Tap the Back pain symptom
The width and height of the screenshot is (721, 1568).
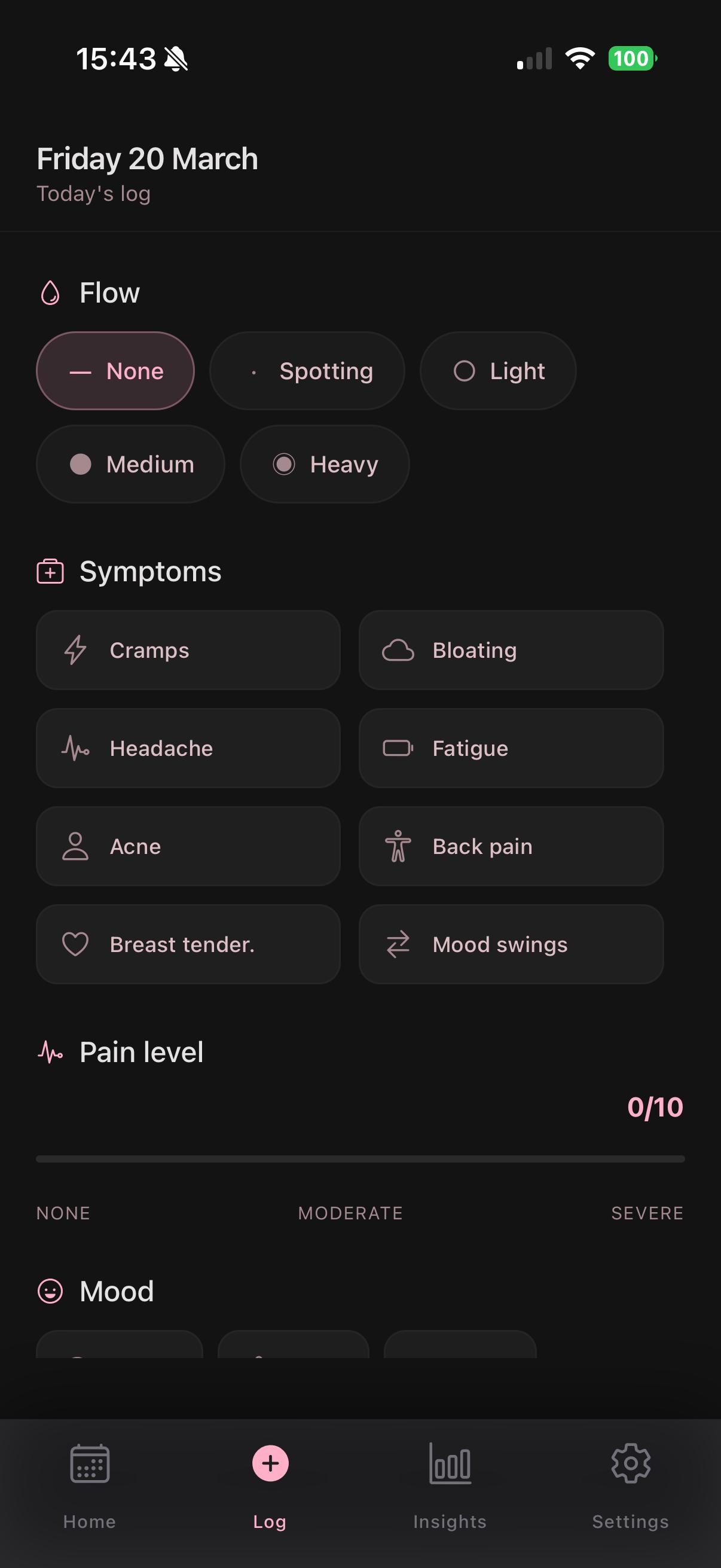(x=511, y=846)
